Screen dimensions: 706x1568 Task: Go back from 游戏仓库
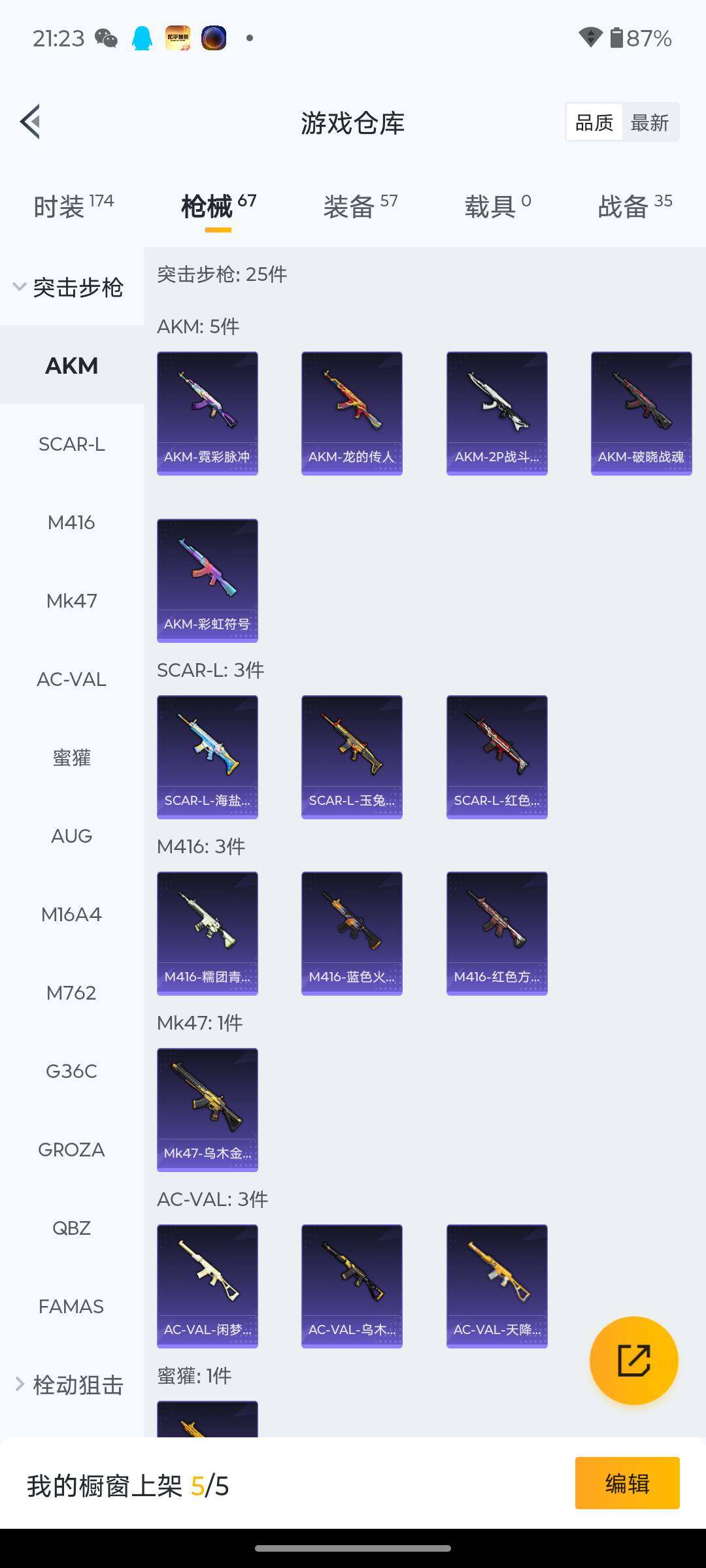coord(30,122)
